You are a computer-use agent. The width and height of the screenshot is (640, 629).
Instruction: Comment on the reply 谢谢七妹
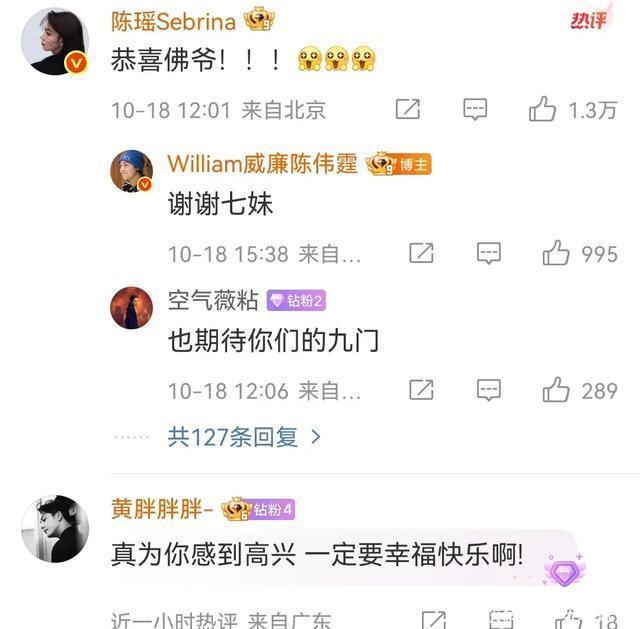click(x=489, y=254)
